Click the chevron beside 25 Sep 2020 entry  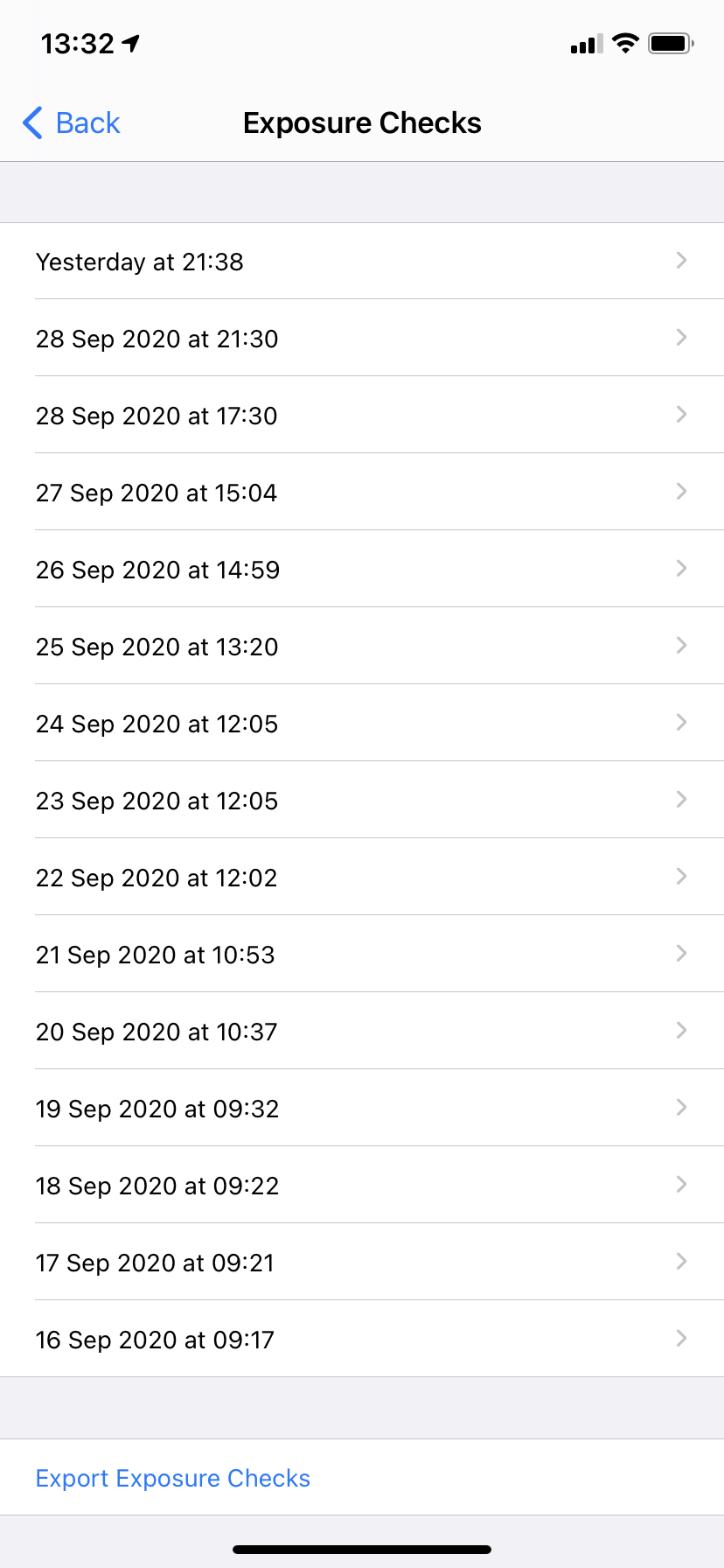682,645
